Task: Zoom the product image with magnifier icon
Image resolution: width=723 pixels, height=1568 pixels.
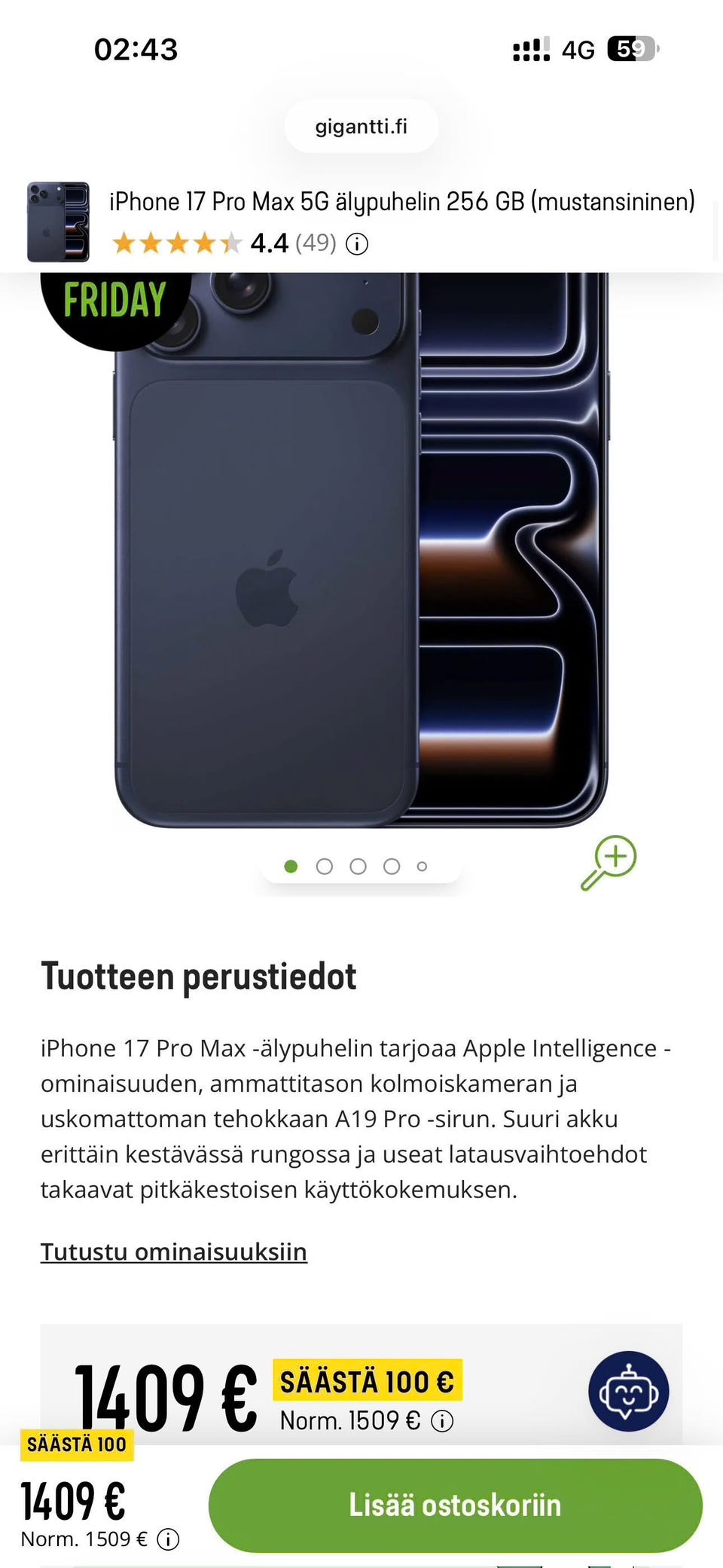Action: click(609, 863)
